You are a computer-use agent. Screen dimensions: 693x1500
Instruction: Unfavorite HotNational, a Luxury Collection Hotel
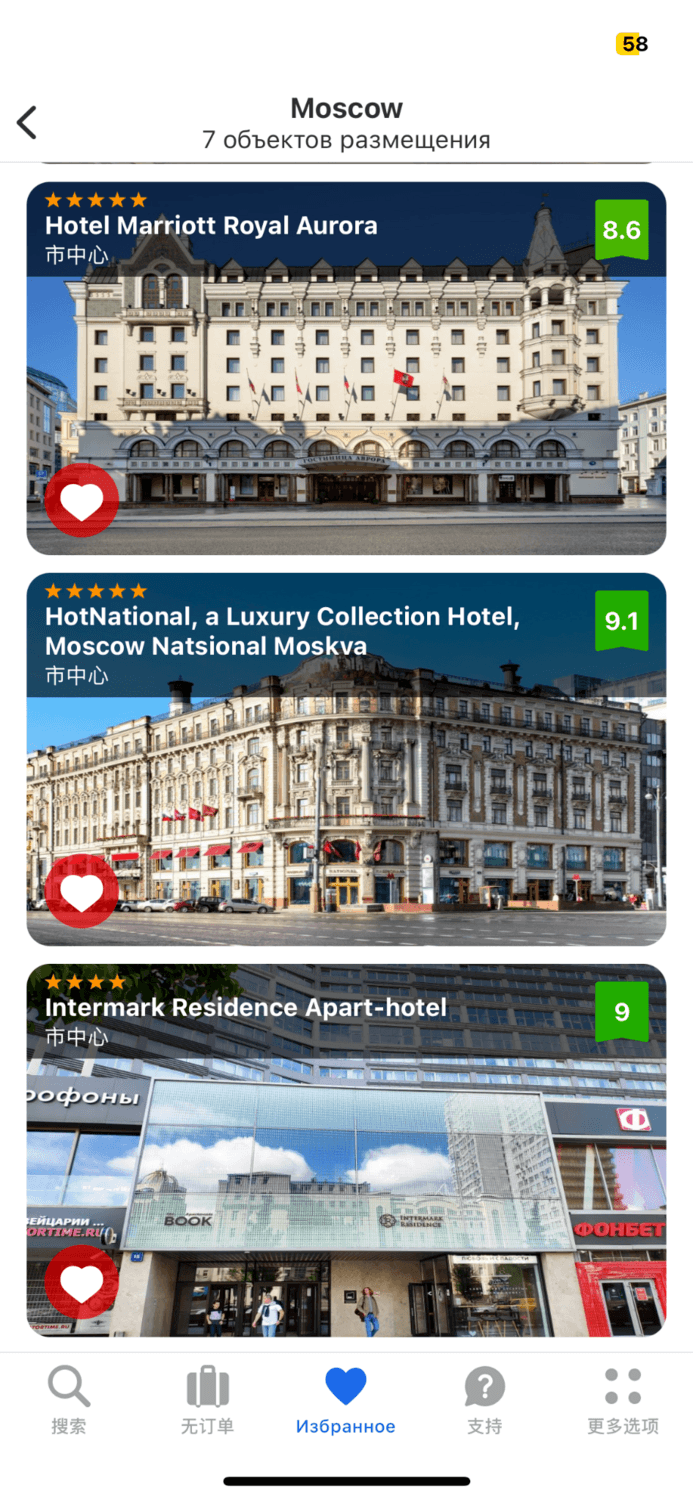point(81,891)
